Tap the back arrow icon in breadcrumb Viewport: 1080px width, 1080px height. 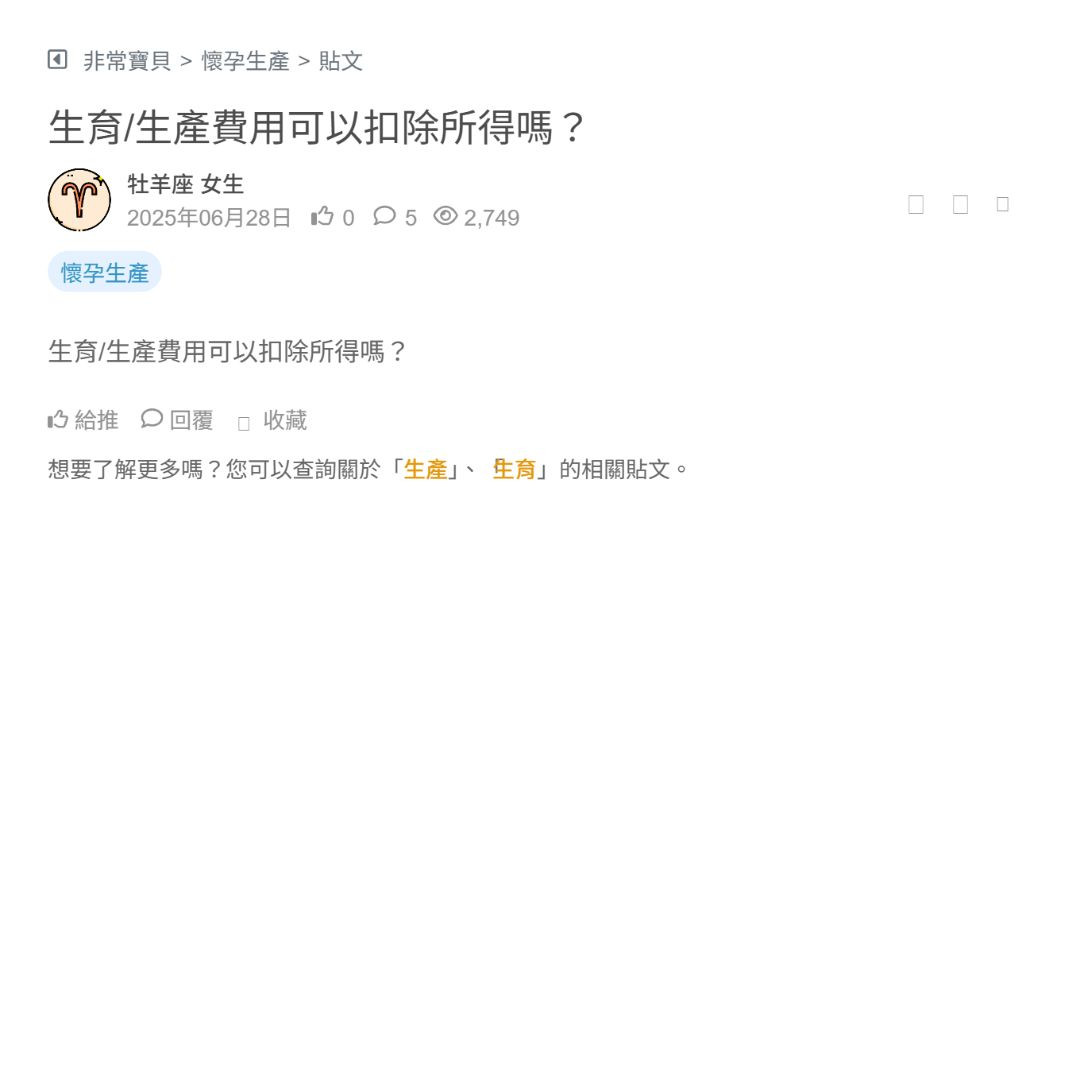57,60
